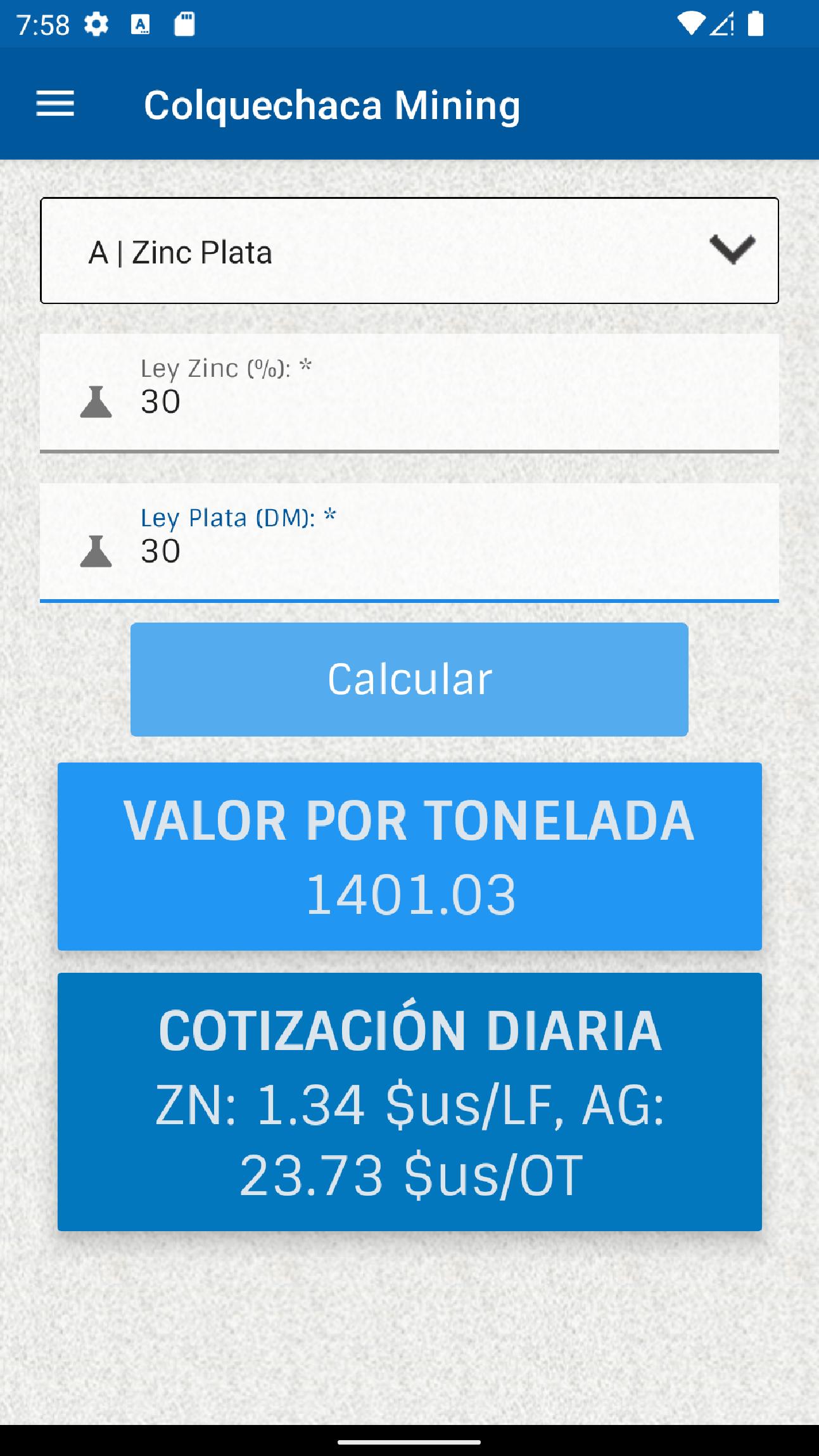Expand the A | Zinc Plata dropdown
819x1456 pixels.
click(409, 251)
